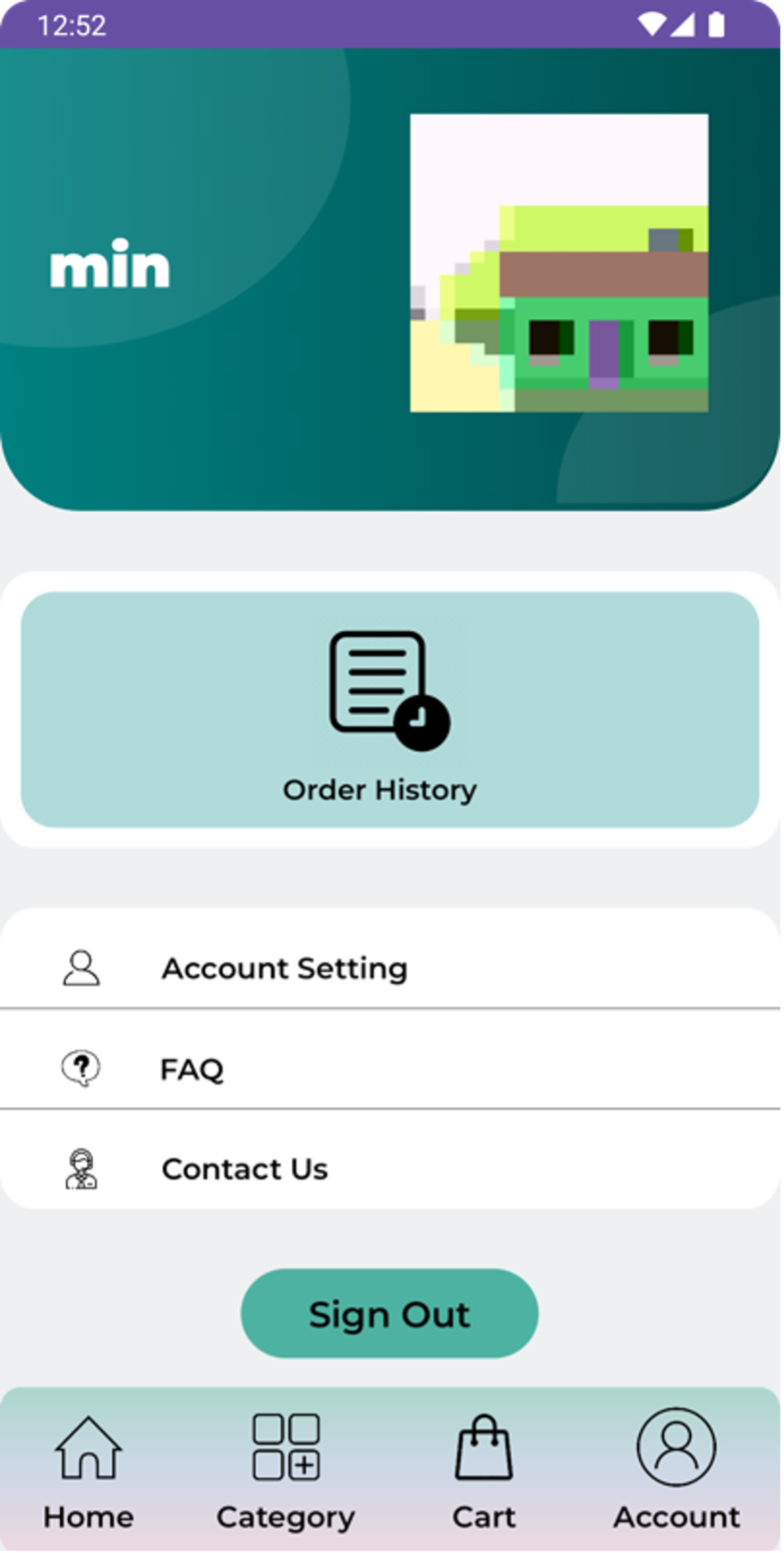The image size is (784, 1553).
Task: Open the Order History card
Action: tap(389, 709)
